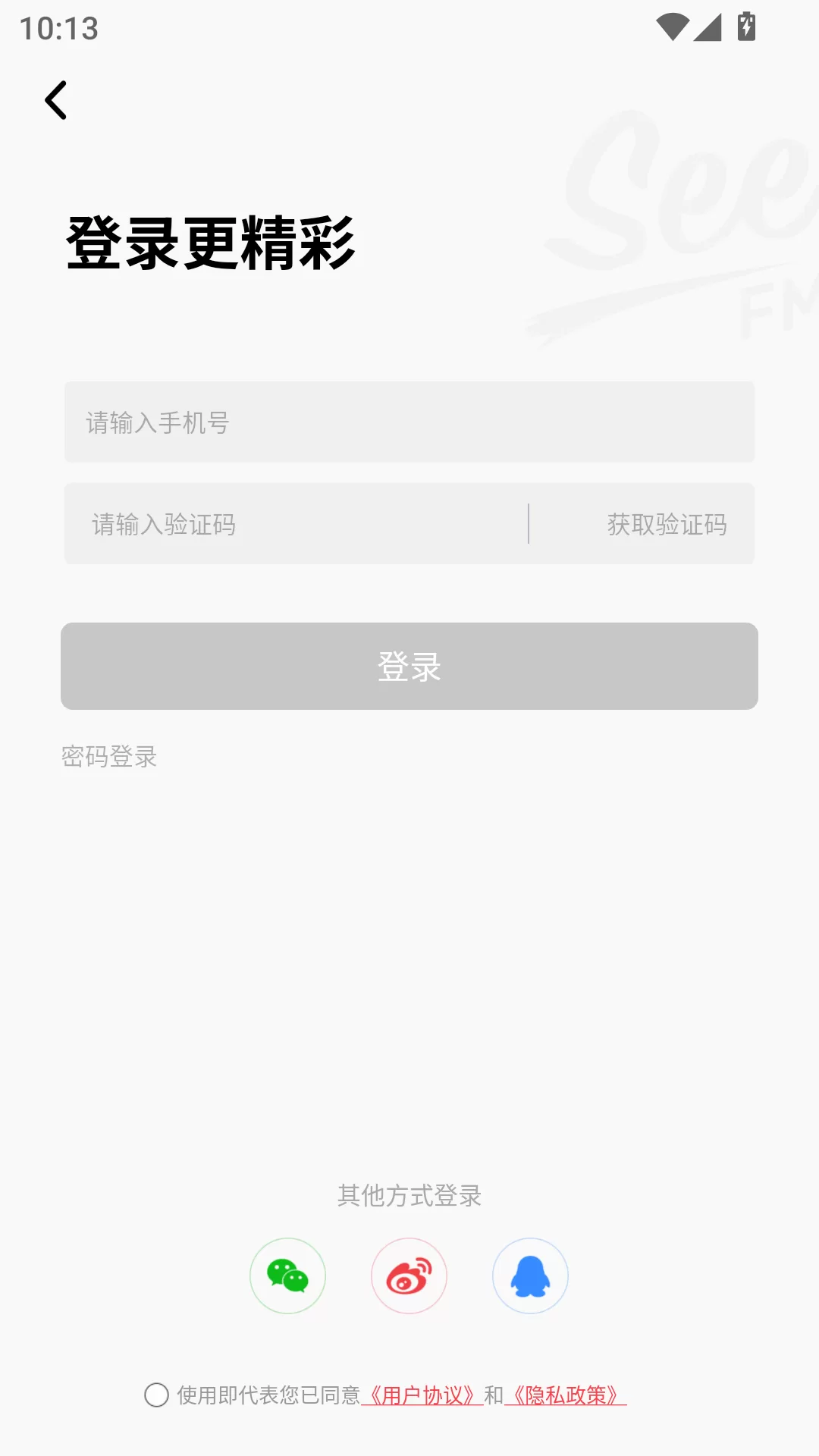Tap the back arrow at top left
The image size is (819, 1456).
(57, 101)
